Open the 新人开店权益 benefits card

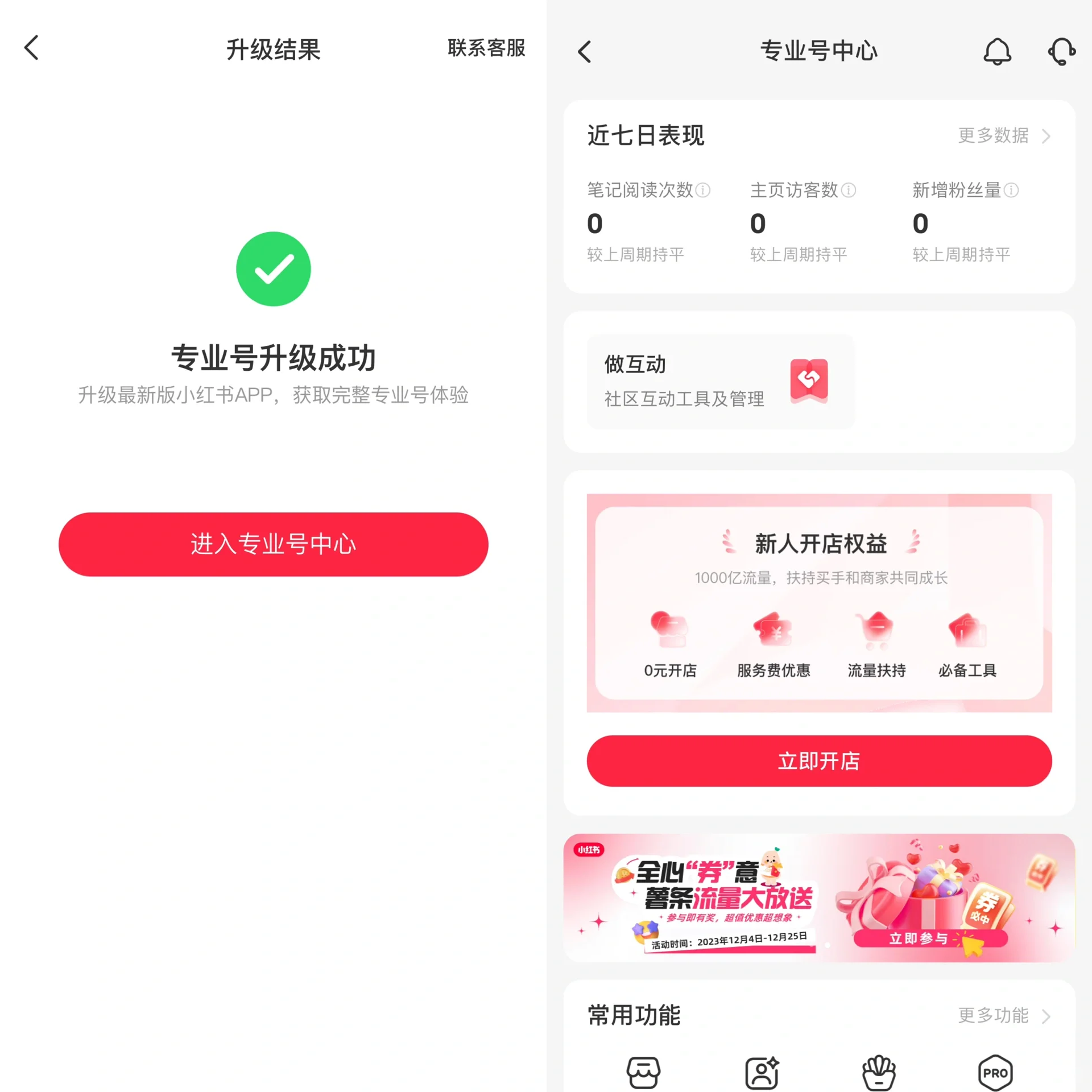pos(819,603)
